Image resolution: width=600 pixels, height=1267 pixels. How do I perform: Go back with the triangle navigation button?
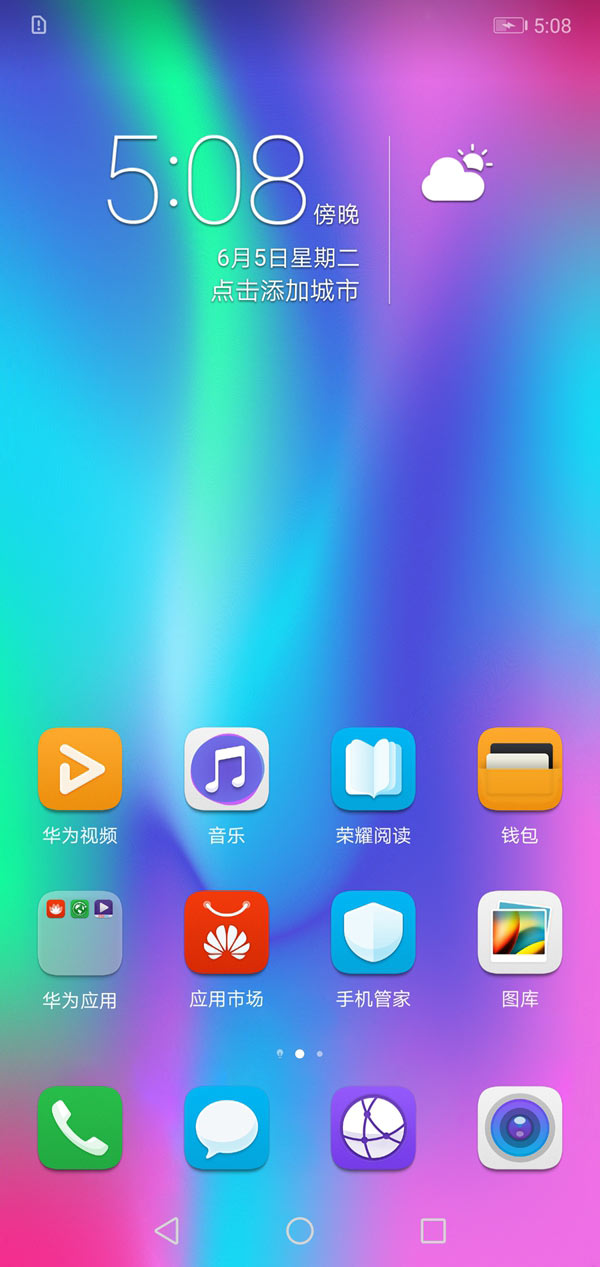tap(167, 1230)
